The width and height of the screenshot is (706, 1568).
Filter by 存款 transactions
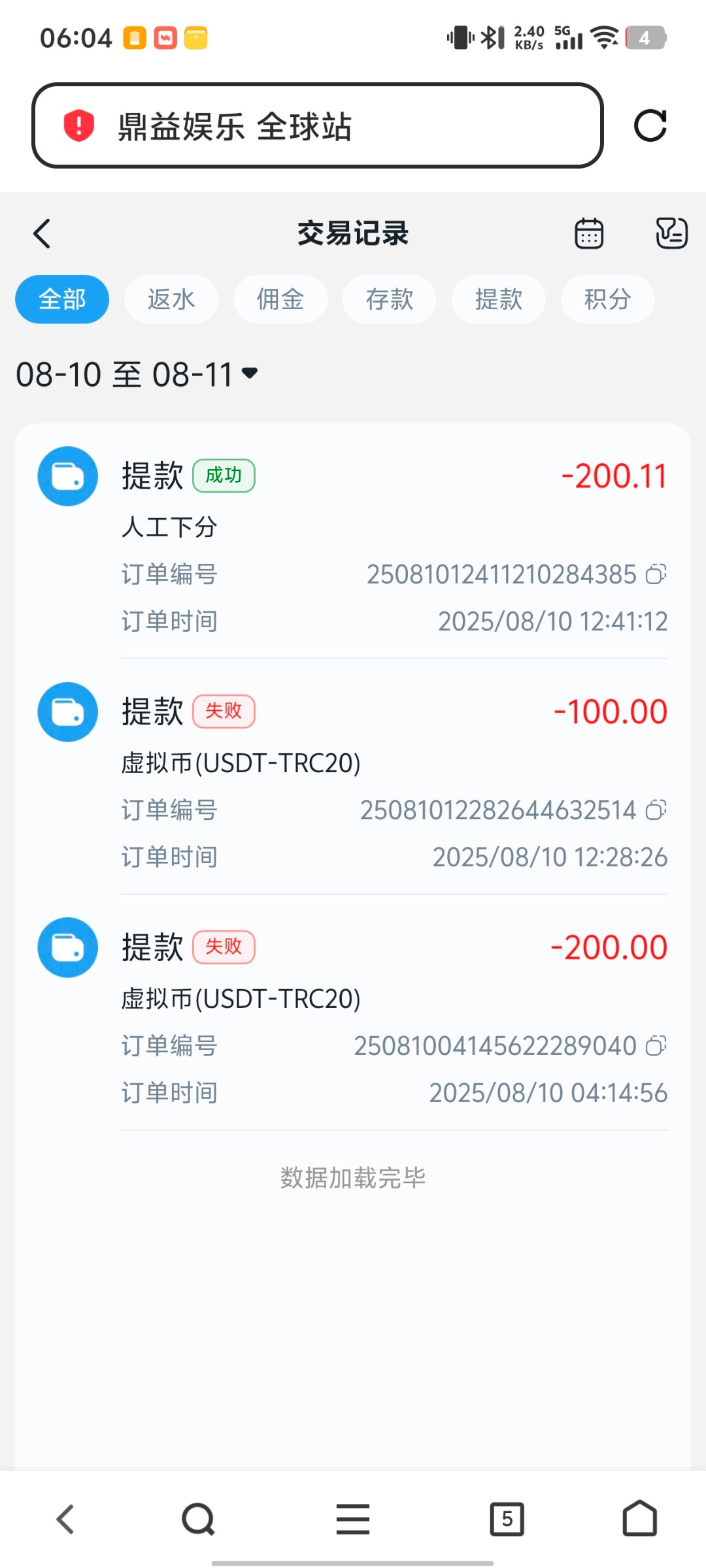tap(390, 300)
